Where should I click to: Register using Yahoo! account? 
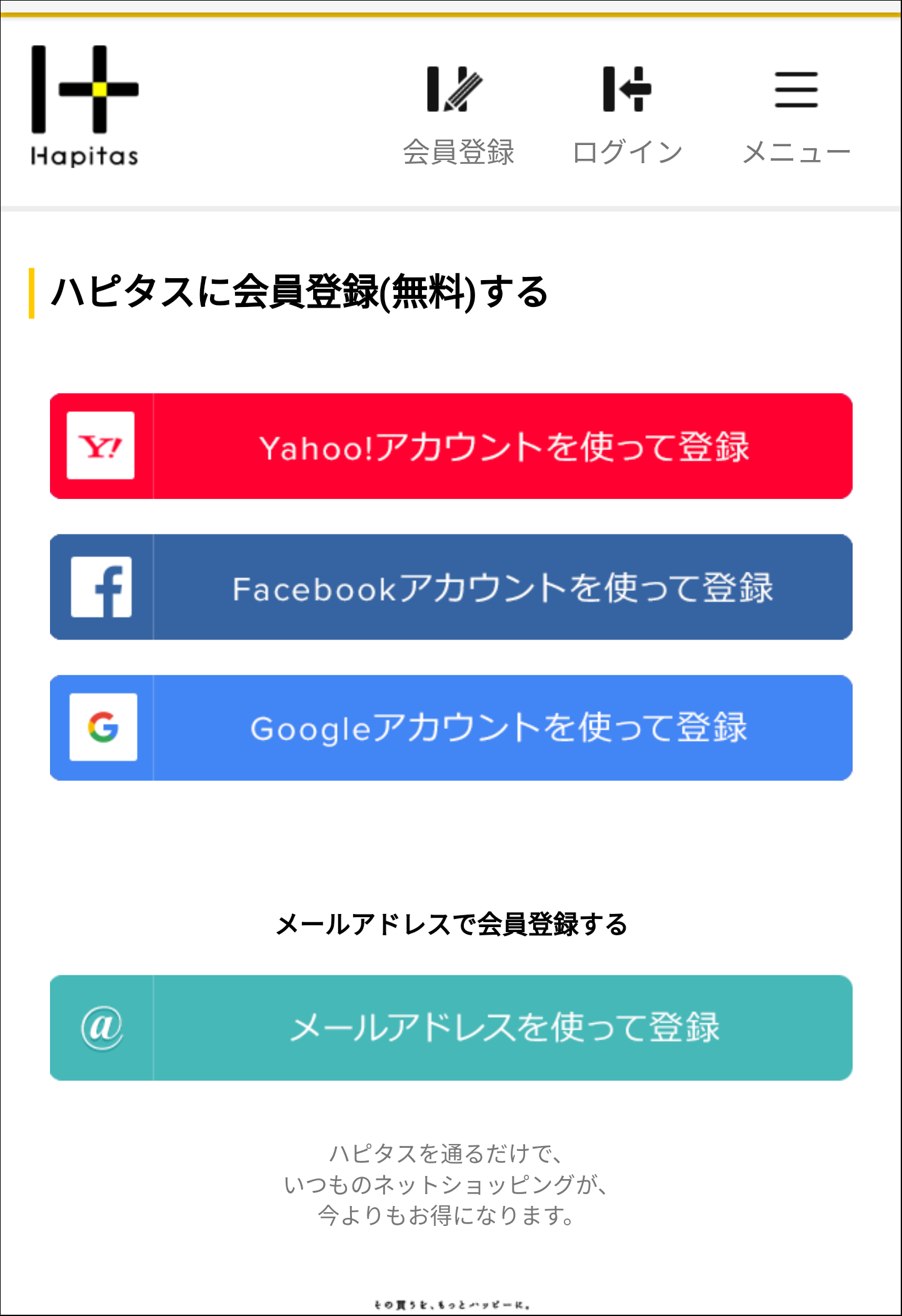(x=451, y=446)
